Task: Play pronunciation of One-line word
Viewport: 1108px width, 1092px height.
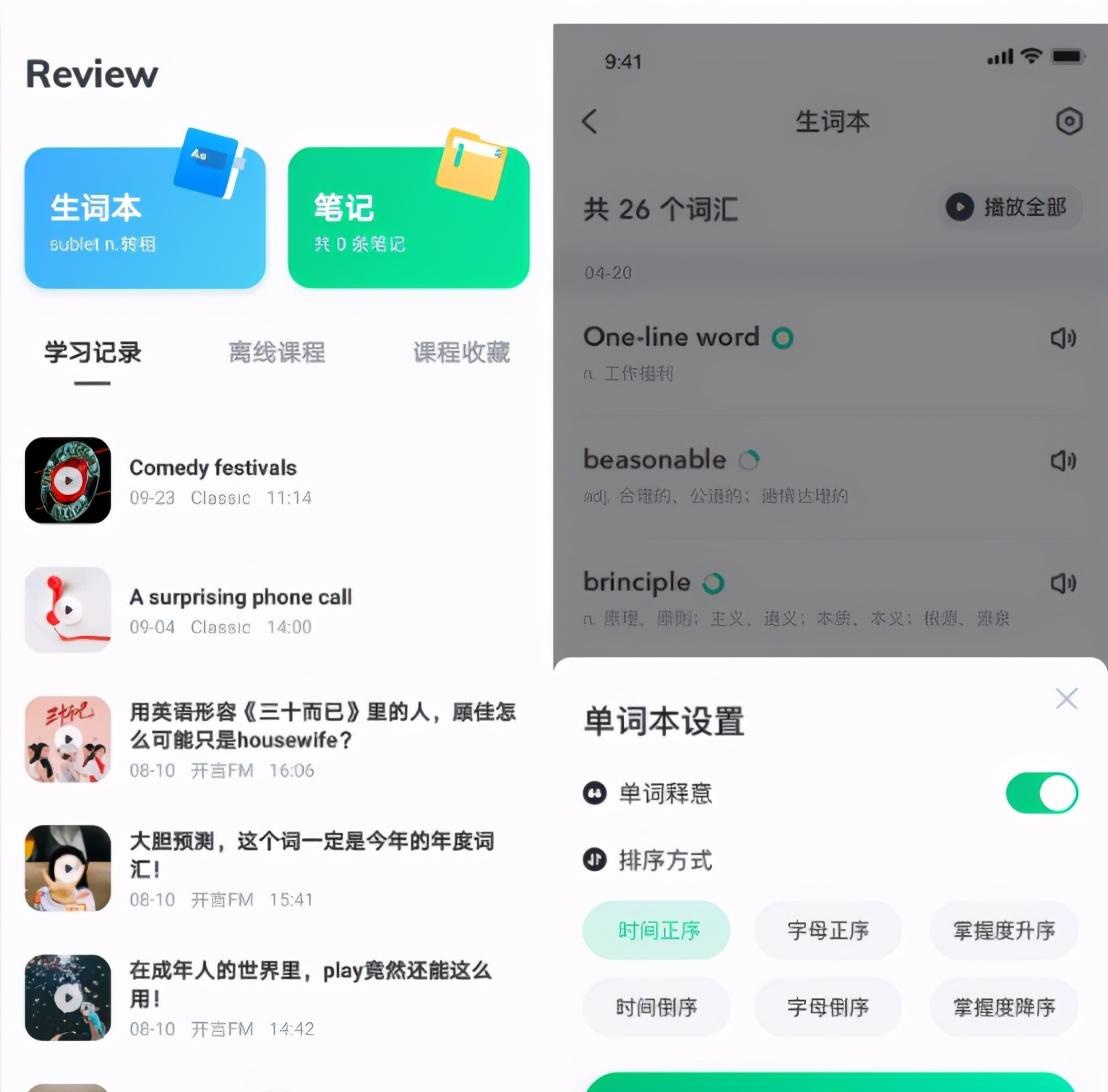Action: (x=1063, y=338)
